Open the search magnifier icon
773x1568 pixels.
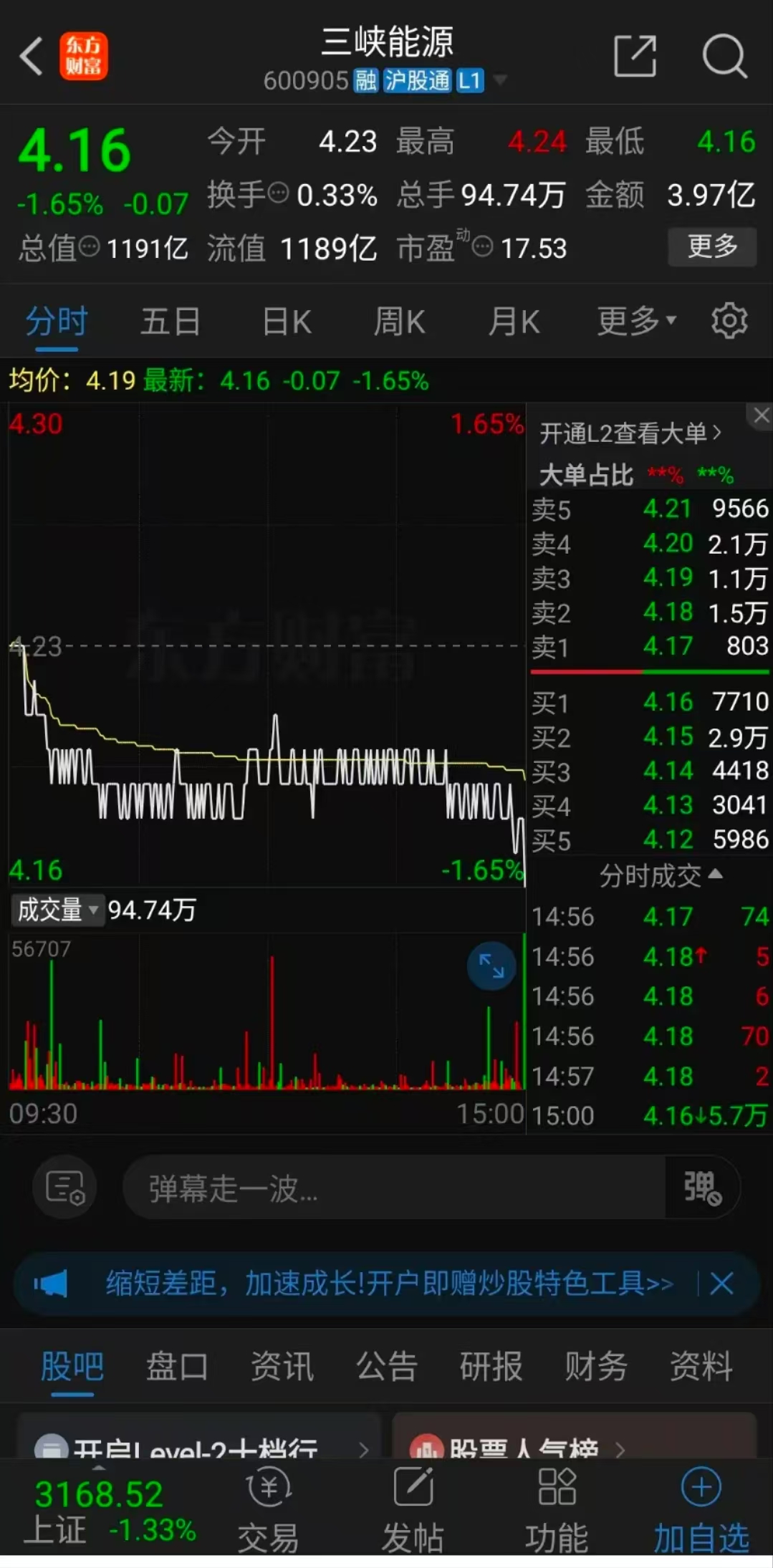point(725,56)
